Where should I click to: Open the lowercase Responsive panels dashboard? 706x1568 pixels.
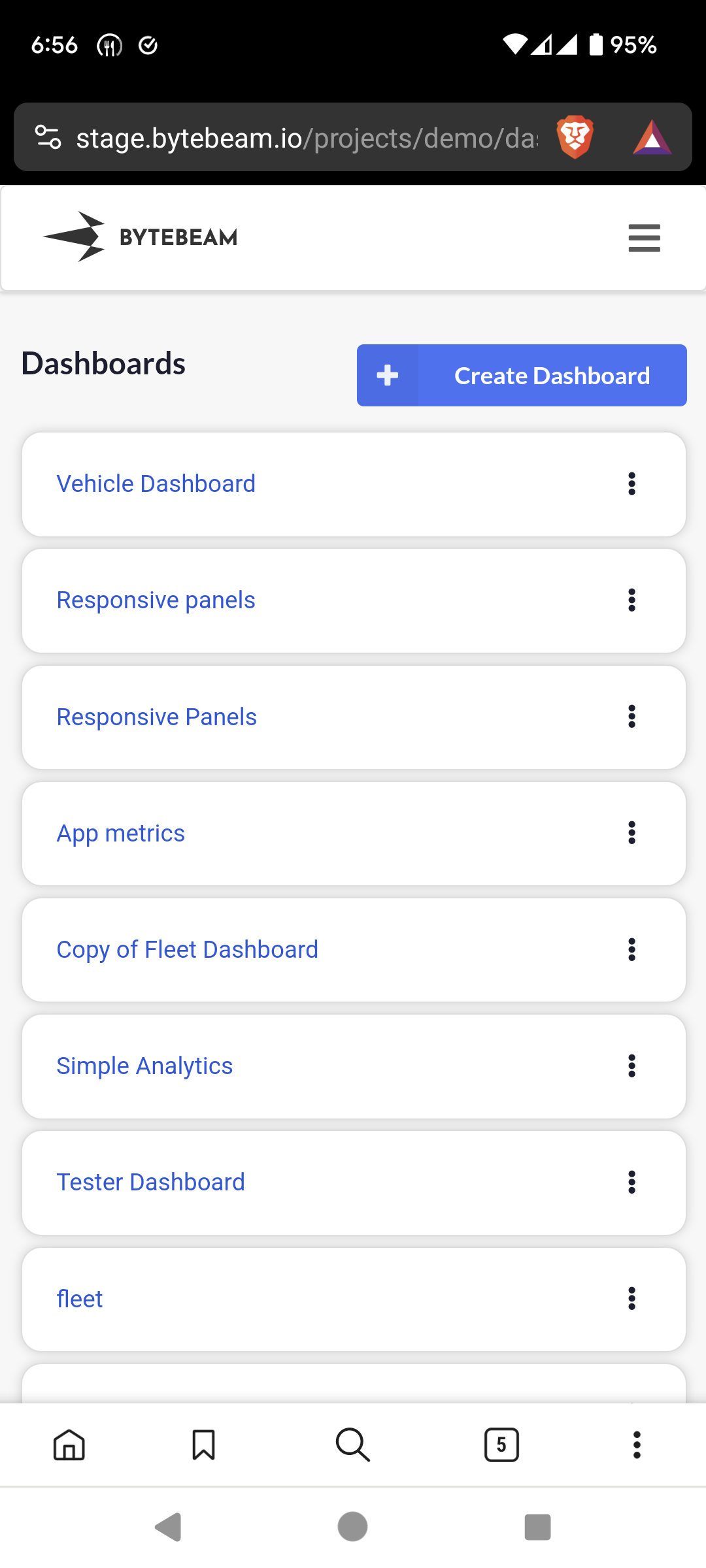156,600
